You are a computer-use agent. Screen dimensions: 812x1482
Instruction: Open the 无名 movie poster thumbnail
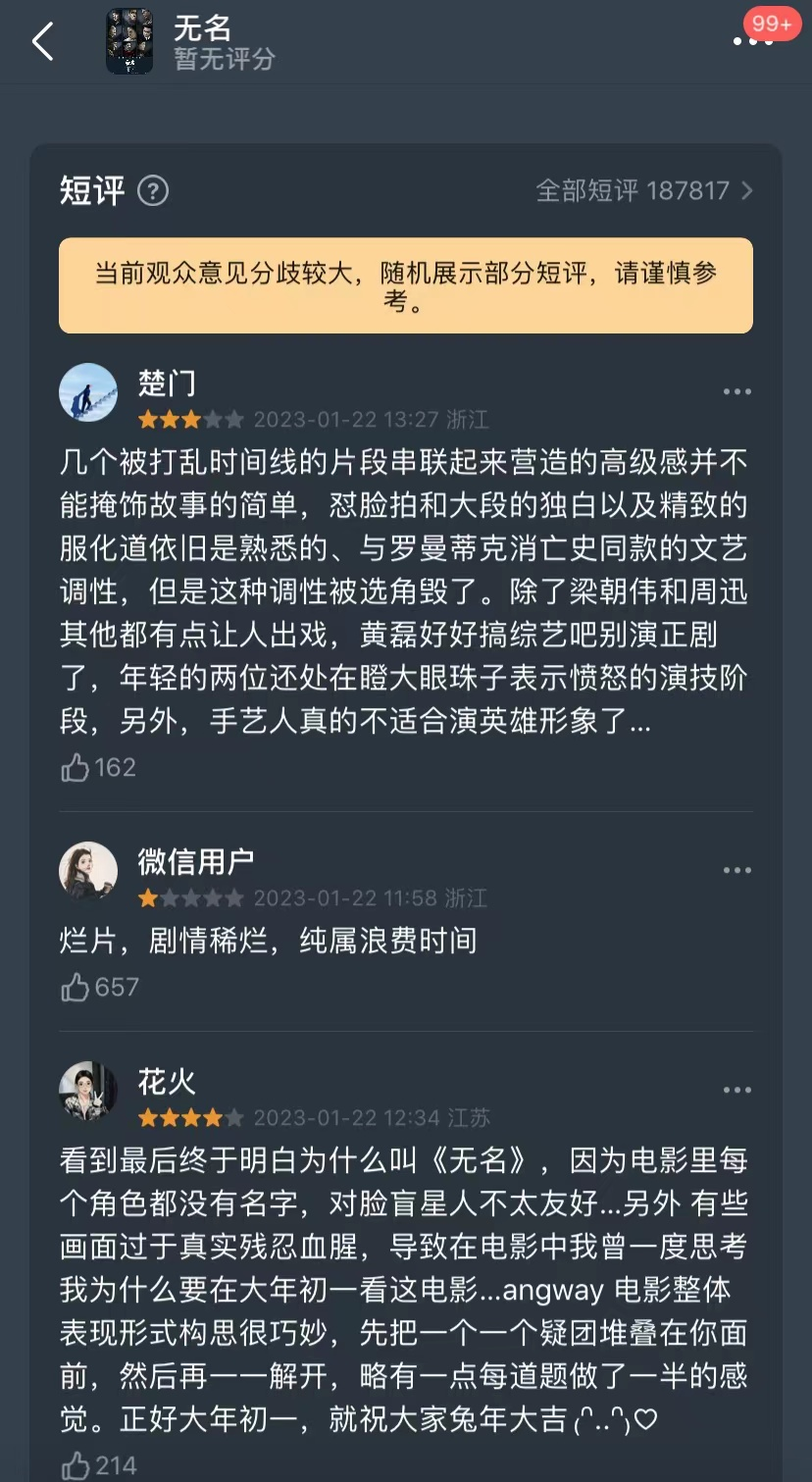click(x=129, y=41)
